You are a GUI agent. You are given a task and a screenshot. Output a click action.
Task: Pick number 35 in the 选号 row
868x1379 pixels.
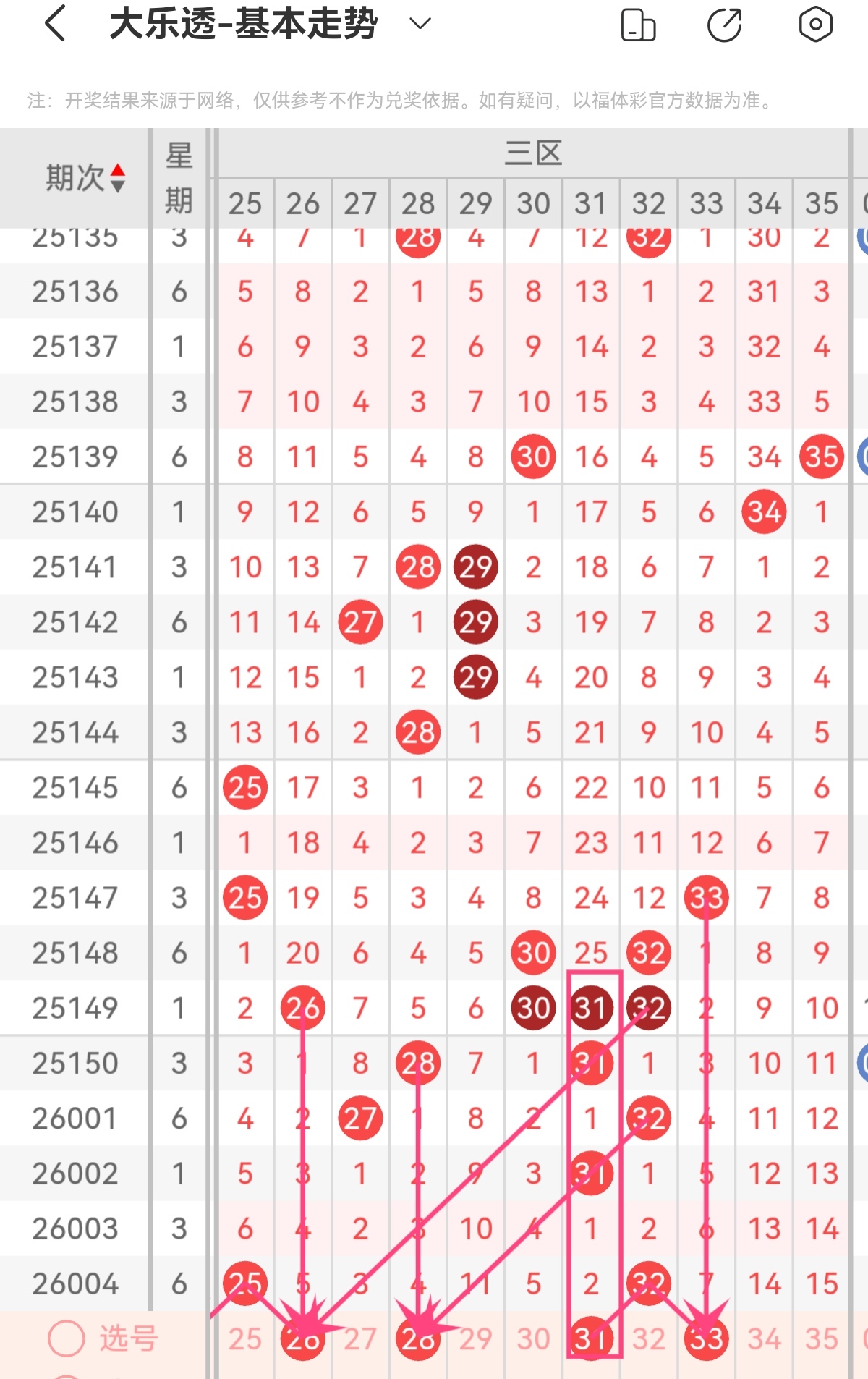tap(822, 1339)
